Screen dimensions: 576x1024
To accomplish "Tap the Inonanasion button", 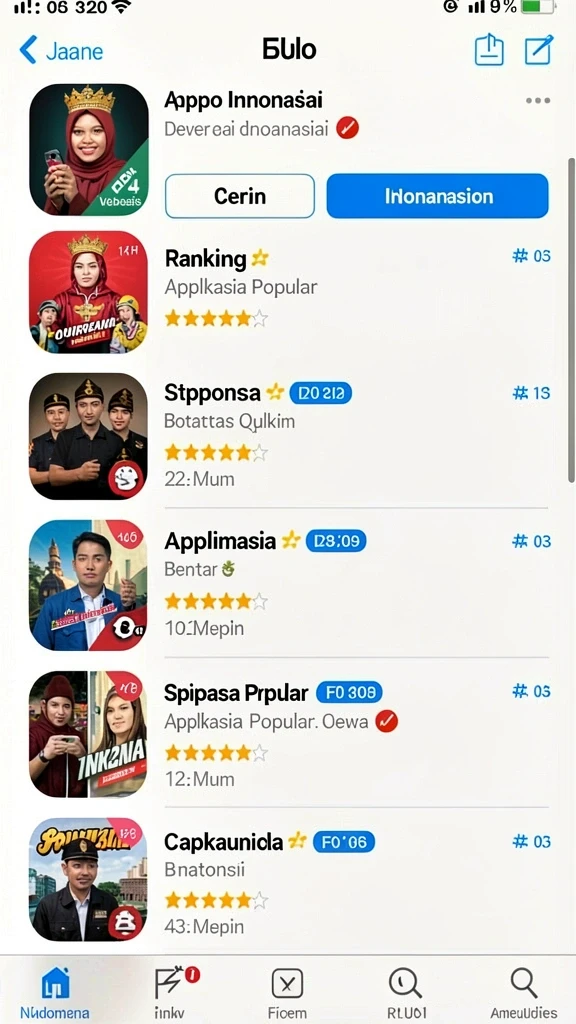I will coord(438,196).
